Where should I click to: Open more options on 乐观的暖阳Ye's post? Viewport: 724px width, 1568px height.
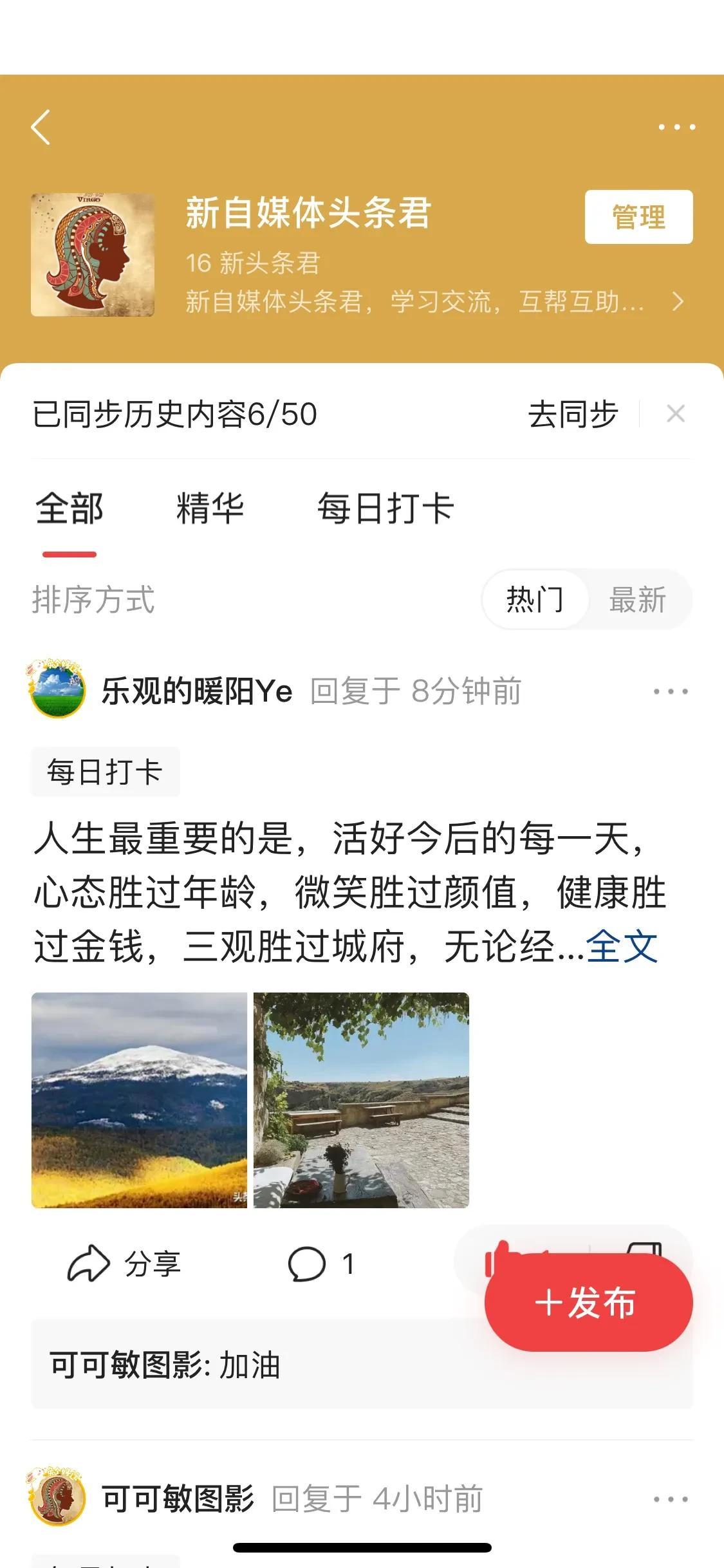coord(671,692)
